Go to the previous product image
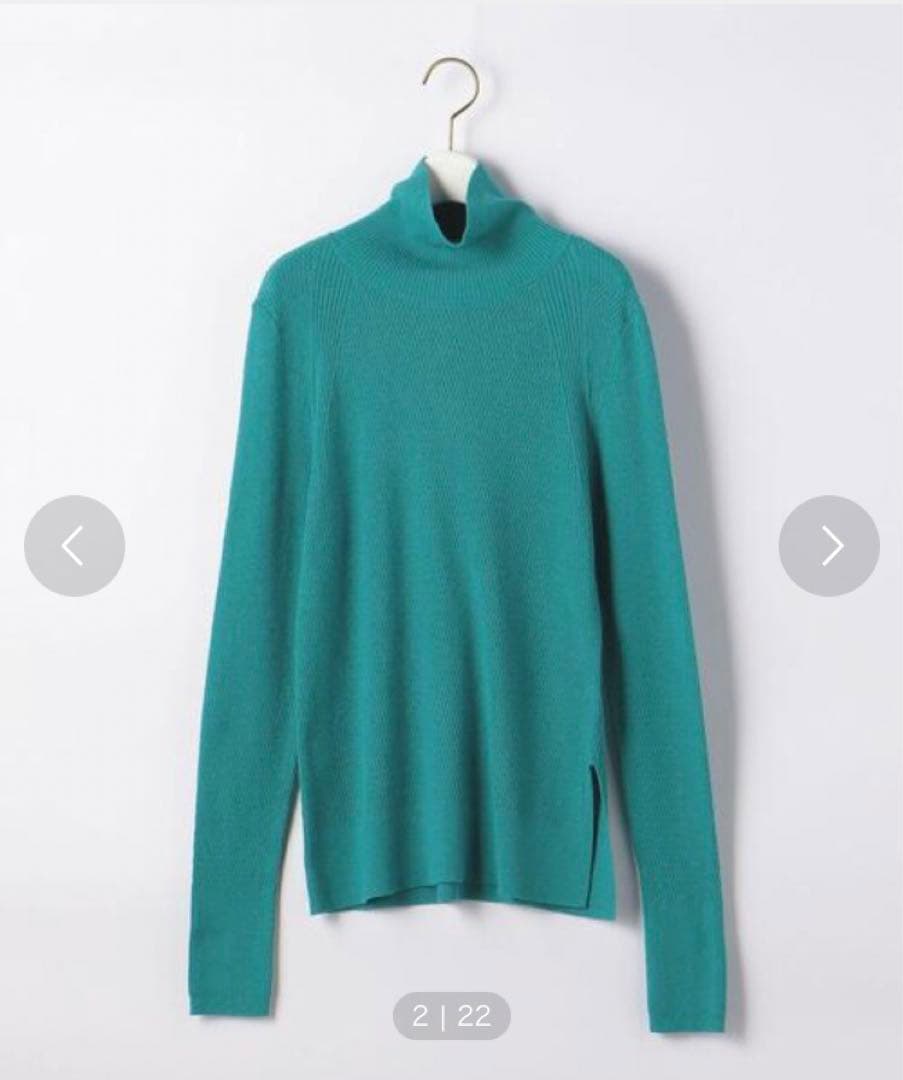This screenshot has height=1080, width=903. 74,546
